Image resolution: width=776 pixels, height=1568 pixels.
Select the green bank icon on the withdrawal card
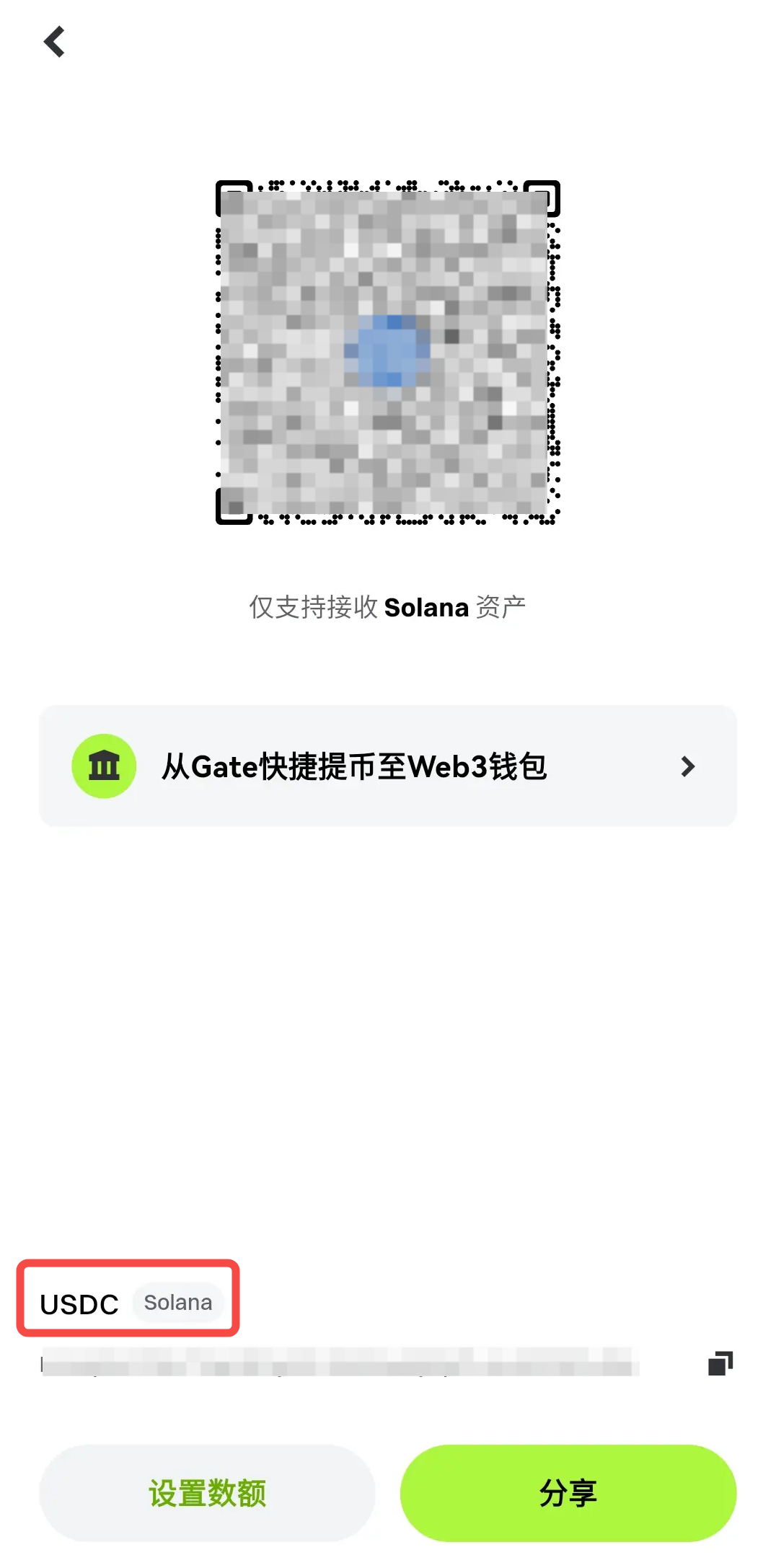click(103, 766)
